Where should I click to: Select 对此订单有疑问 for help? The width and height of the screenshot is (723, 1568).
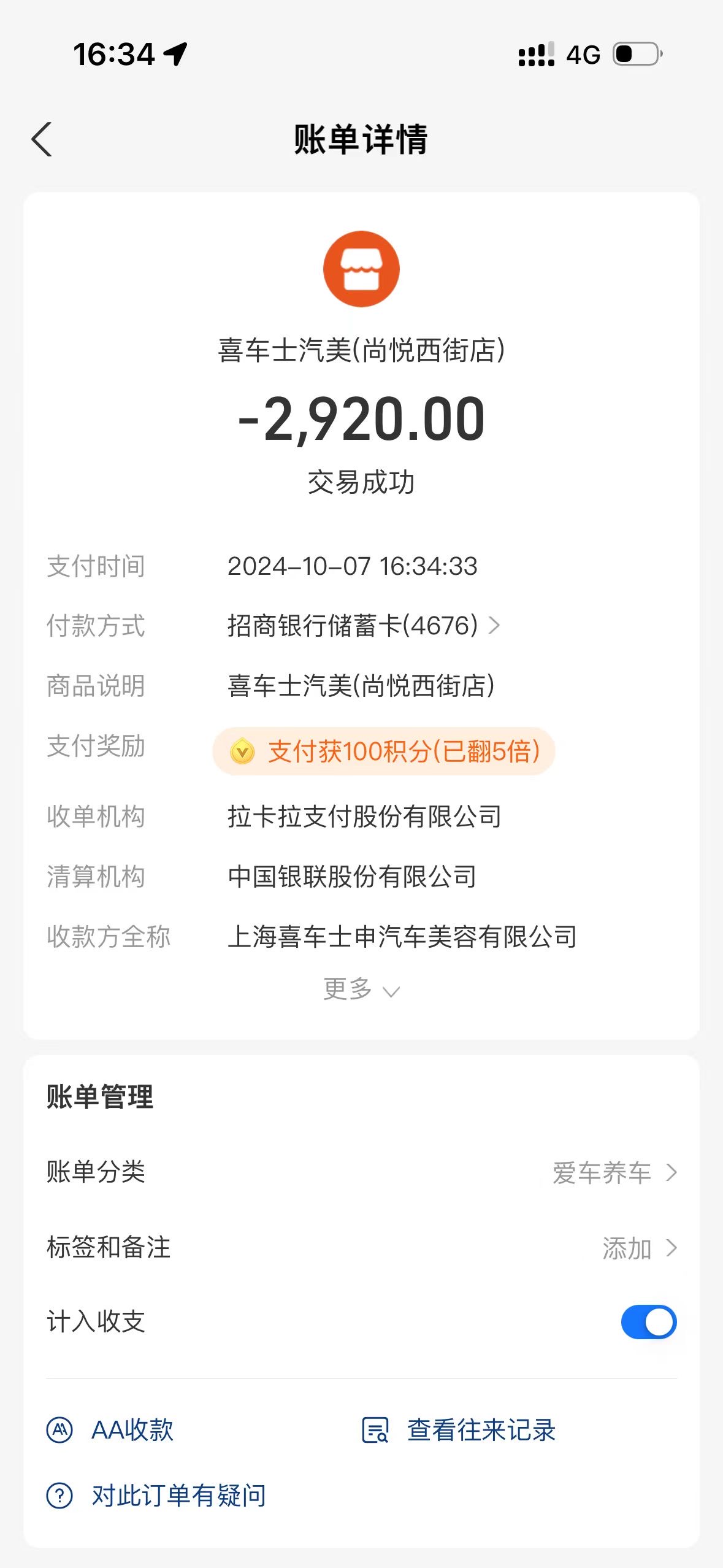pos(156,1495)
